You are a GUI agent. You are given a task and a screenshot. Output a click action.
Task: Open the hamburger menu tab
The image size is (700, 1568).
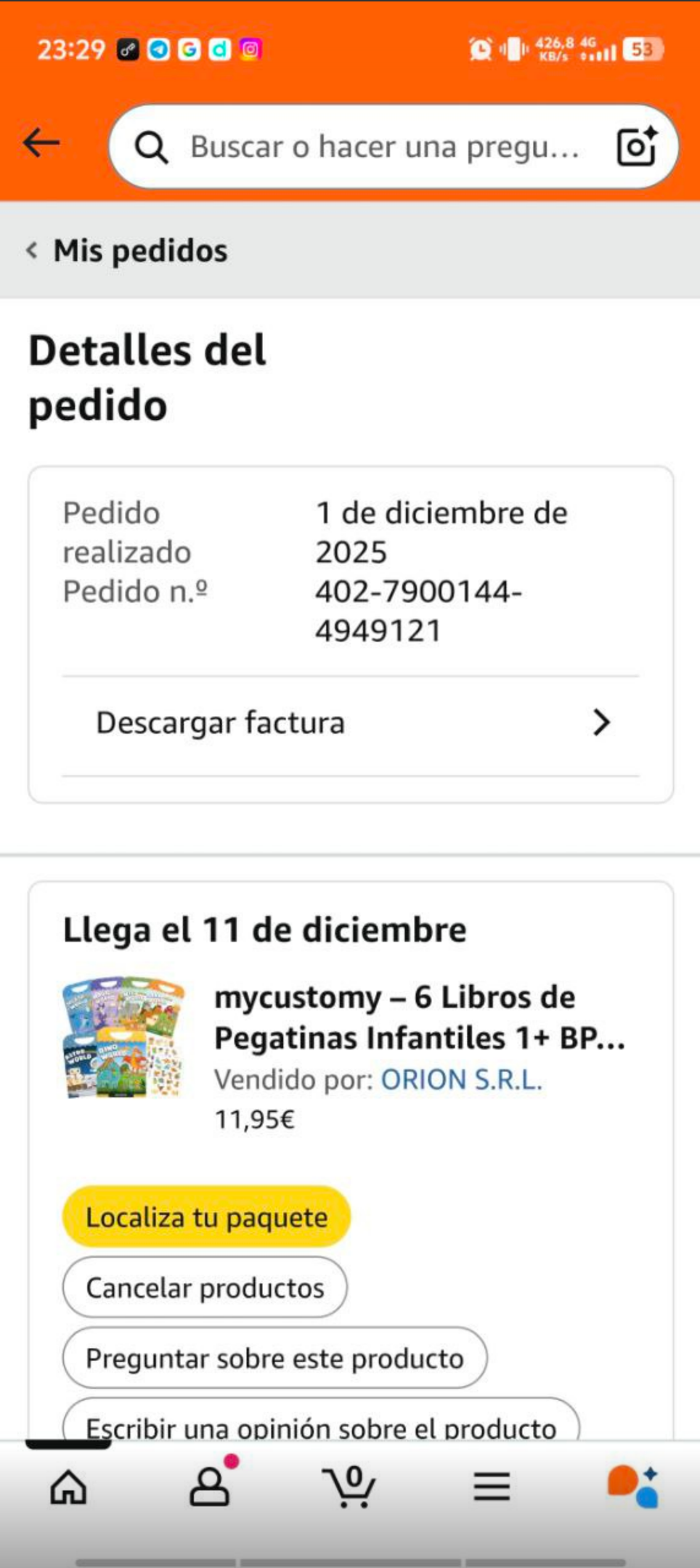point(492,1487)
